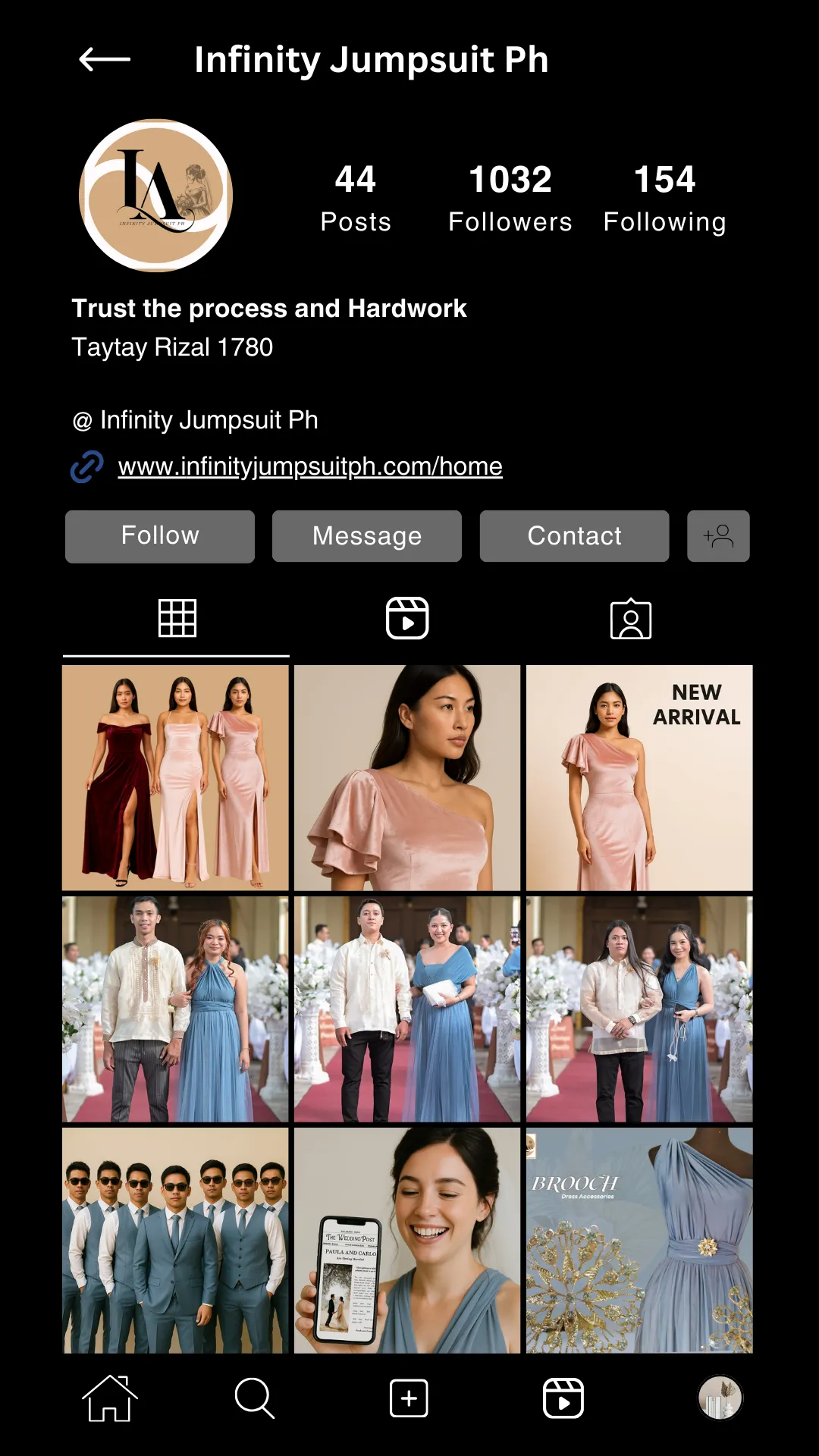
Task: Open Reels from the bottom navigation bar
Action: pyautogui.click(x=563, y=1398)
